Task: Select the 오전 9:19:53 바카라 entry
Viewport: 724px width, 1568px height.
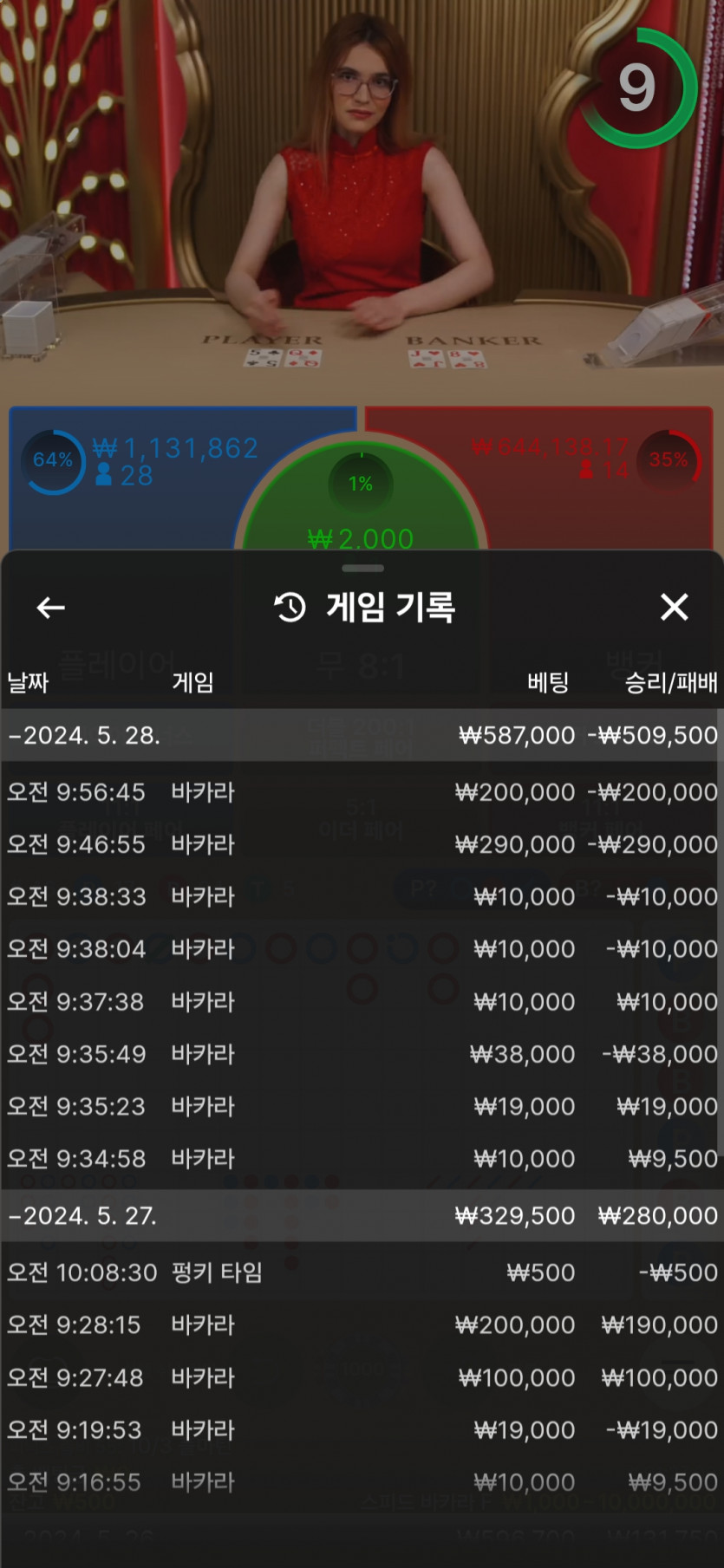Action: click(362, 1430)
